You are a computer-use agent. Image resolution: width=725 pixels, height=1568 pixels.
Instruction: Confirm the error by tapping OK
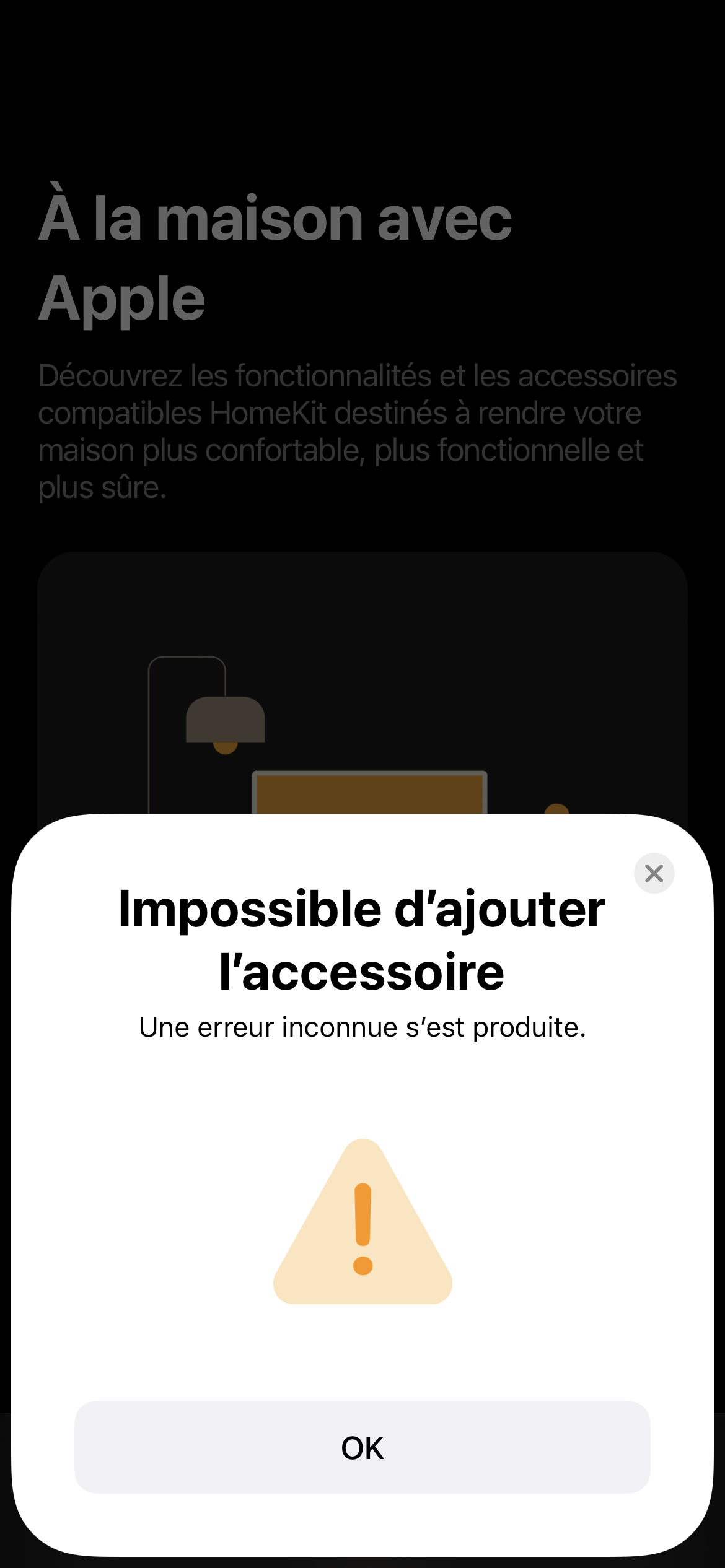[362, 1447]
